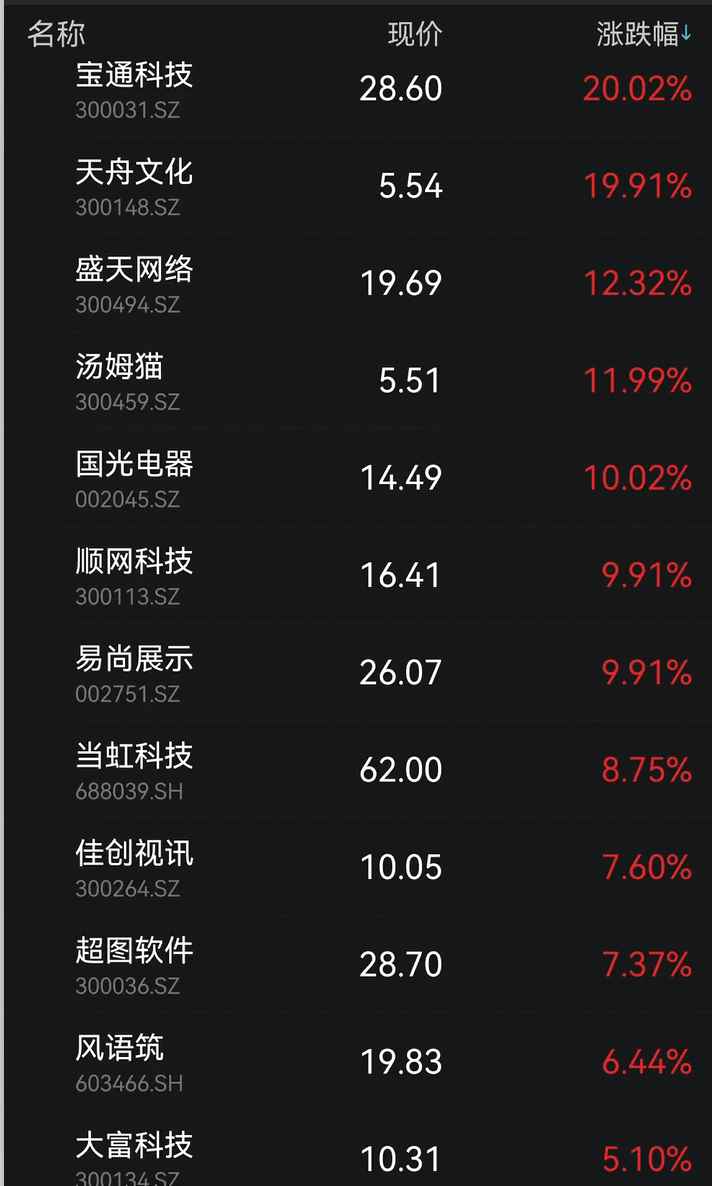The image size is (712, 1186).
Task: Select 当虹科技 stock entry
Action: coord(135,769)
